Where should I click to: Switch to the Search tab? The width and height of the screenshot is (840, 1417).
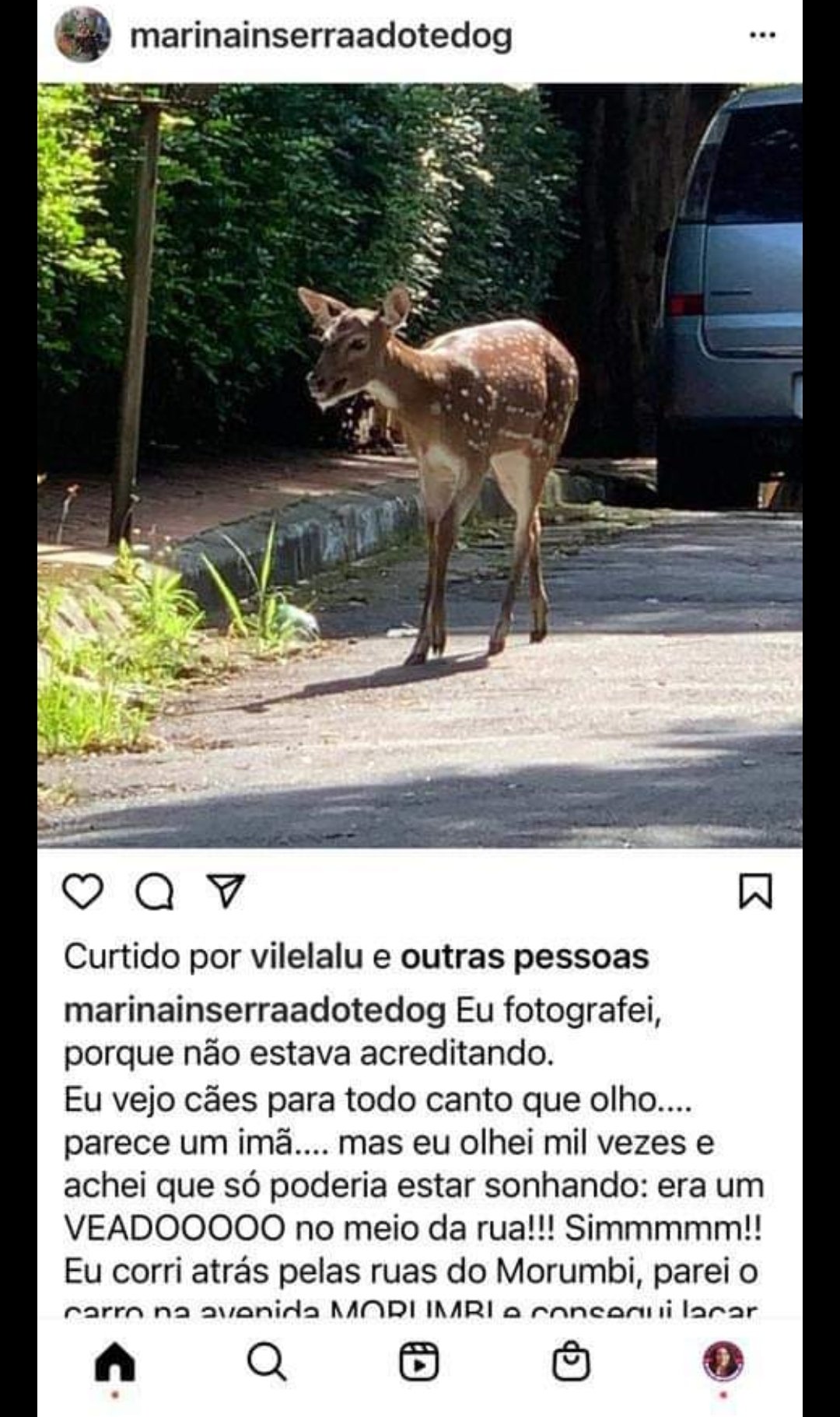tap(267, 1363)
